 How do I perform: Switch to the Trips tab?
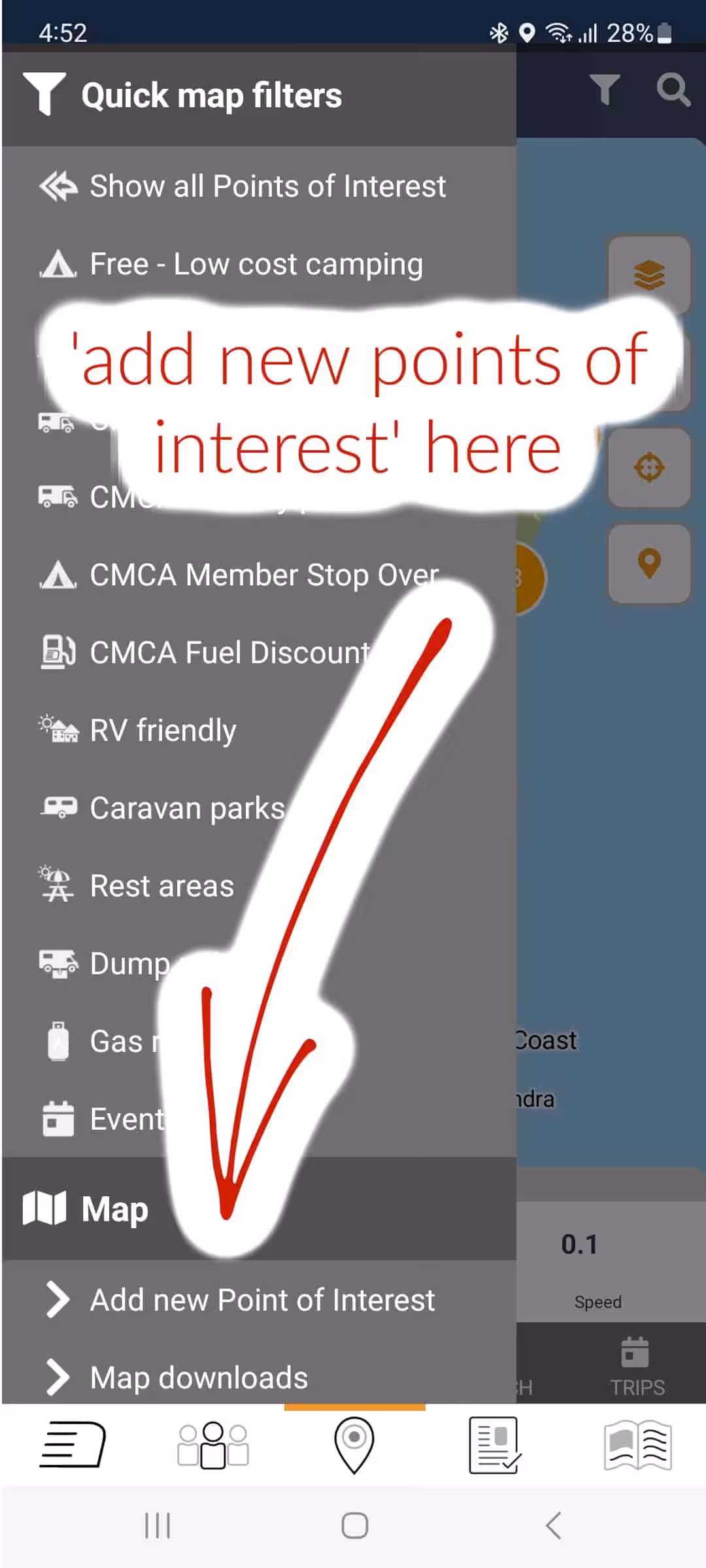click(636, 1365)
